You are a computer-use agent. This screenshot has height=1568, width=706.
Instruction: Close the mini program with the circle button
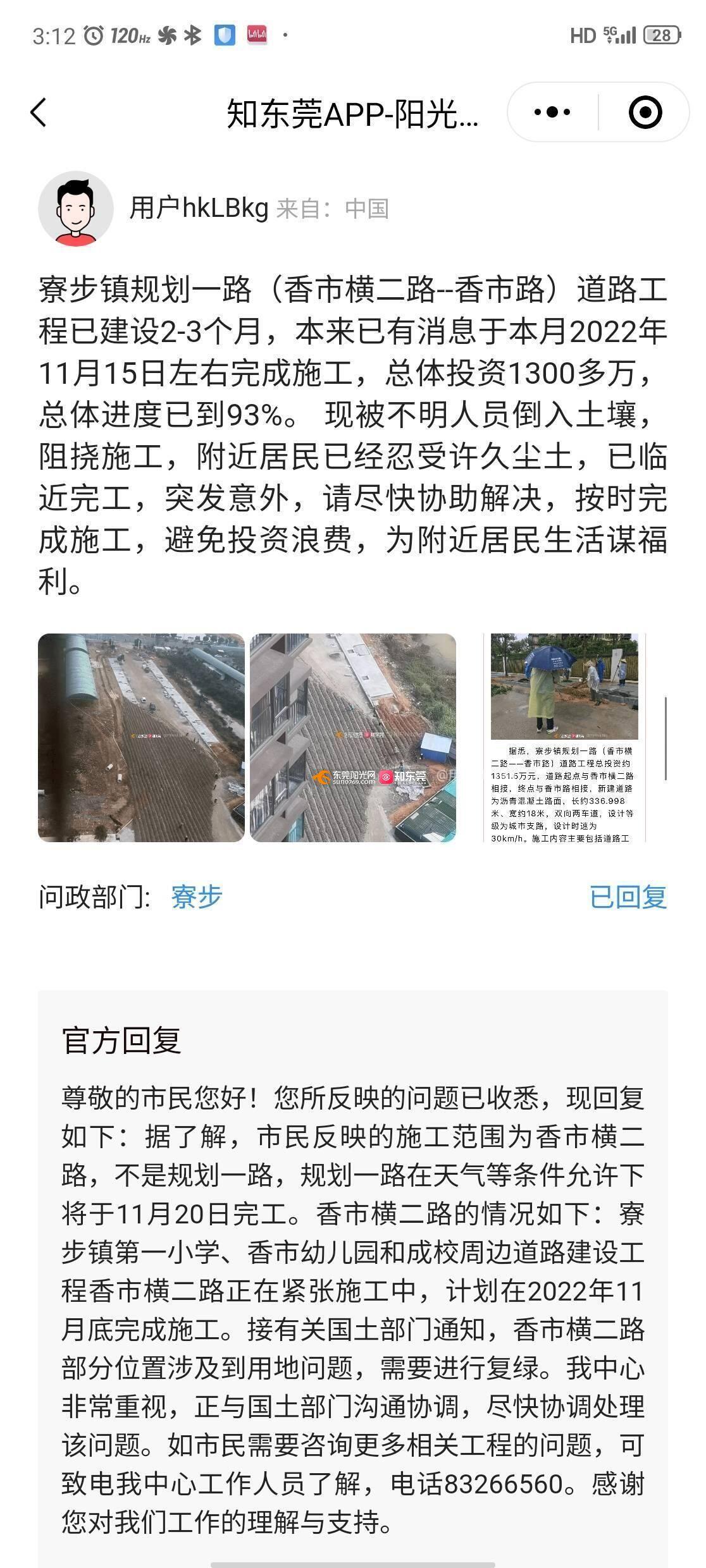click(645, 113)
